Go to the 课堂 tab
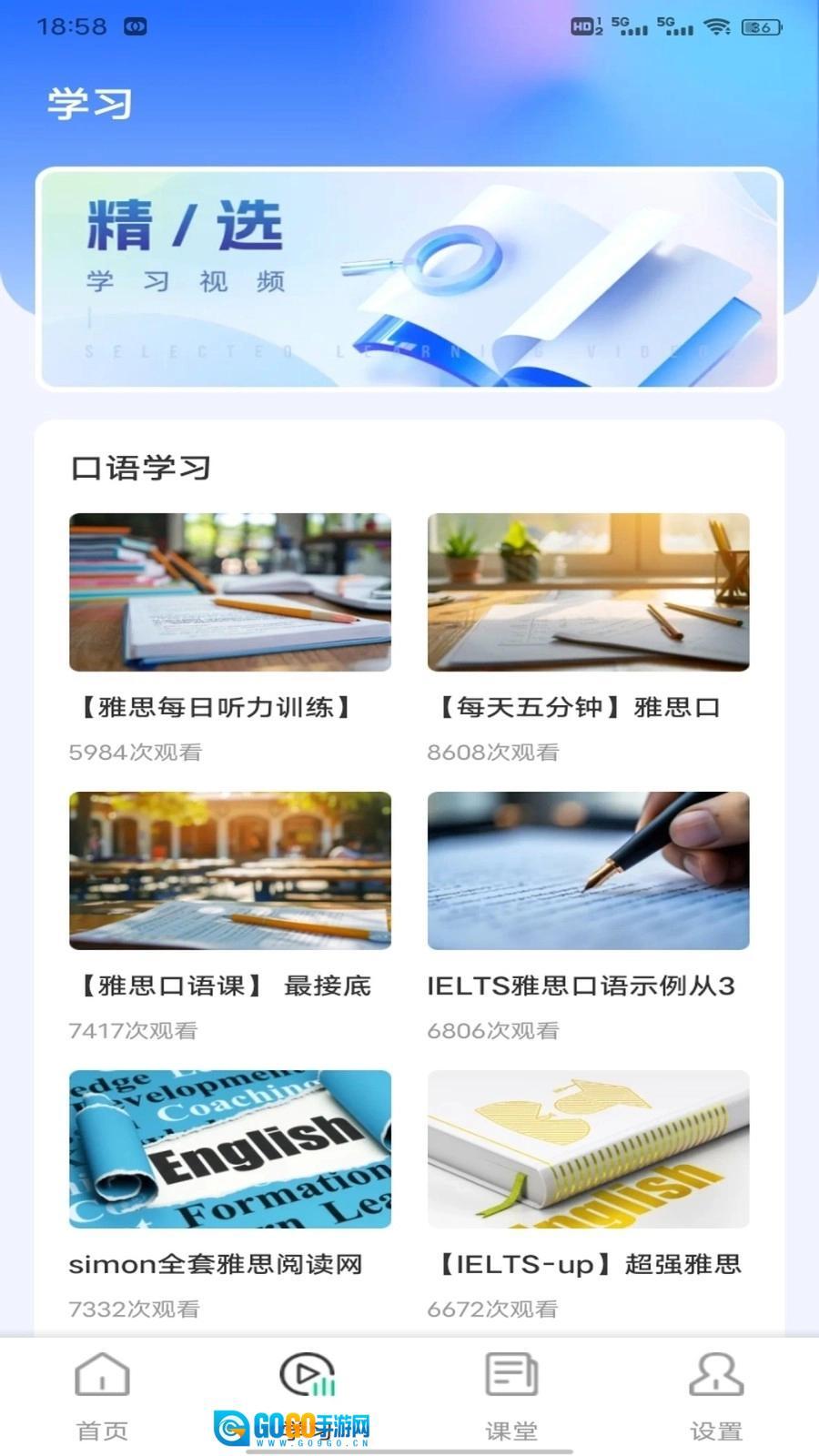This screenshot has height=1456, width=819. [x=511, y=1396]
